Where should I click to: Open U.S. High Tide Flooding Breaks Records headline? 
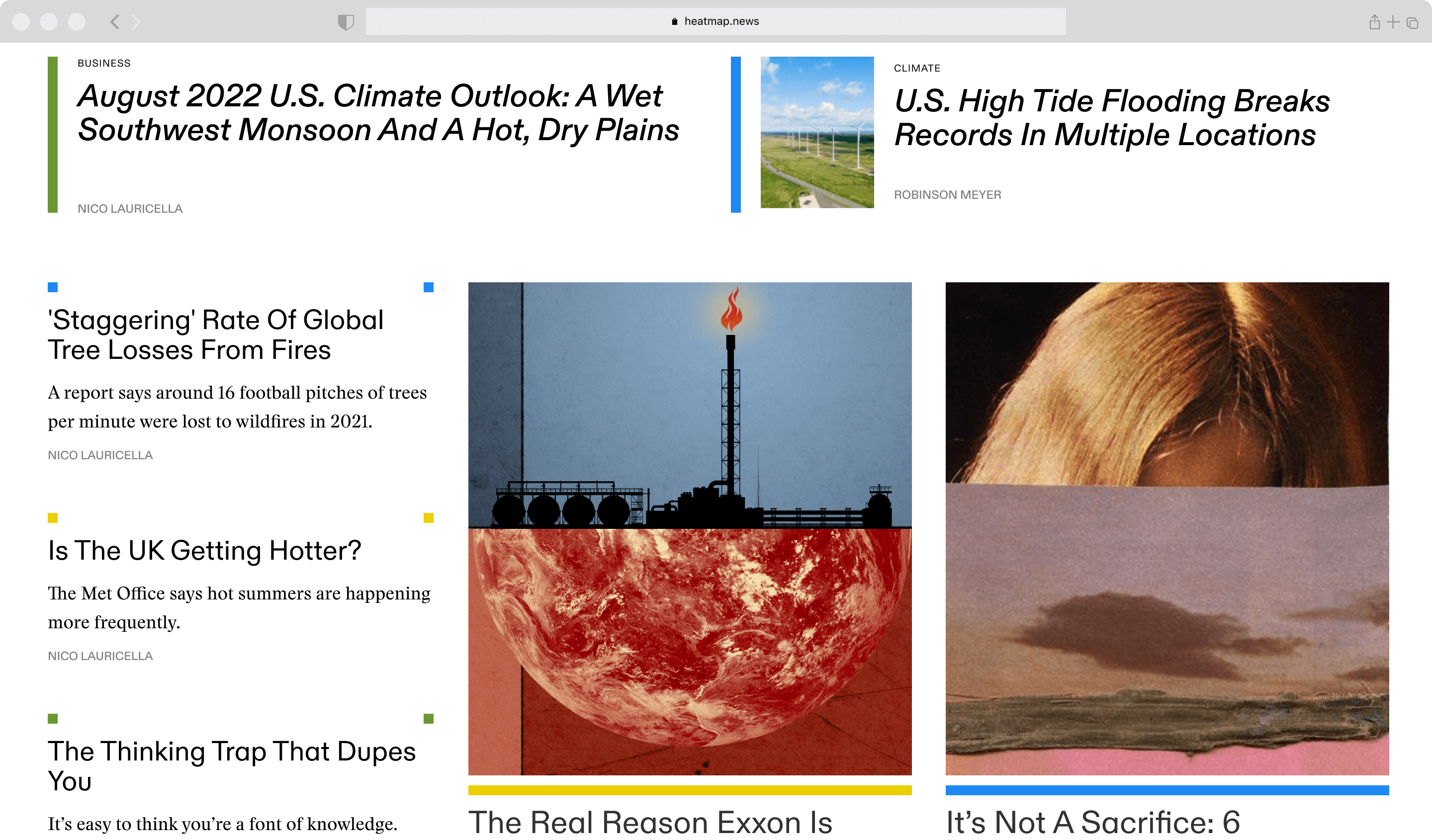(x=1111, y=118)
